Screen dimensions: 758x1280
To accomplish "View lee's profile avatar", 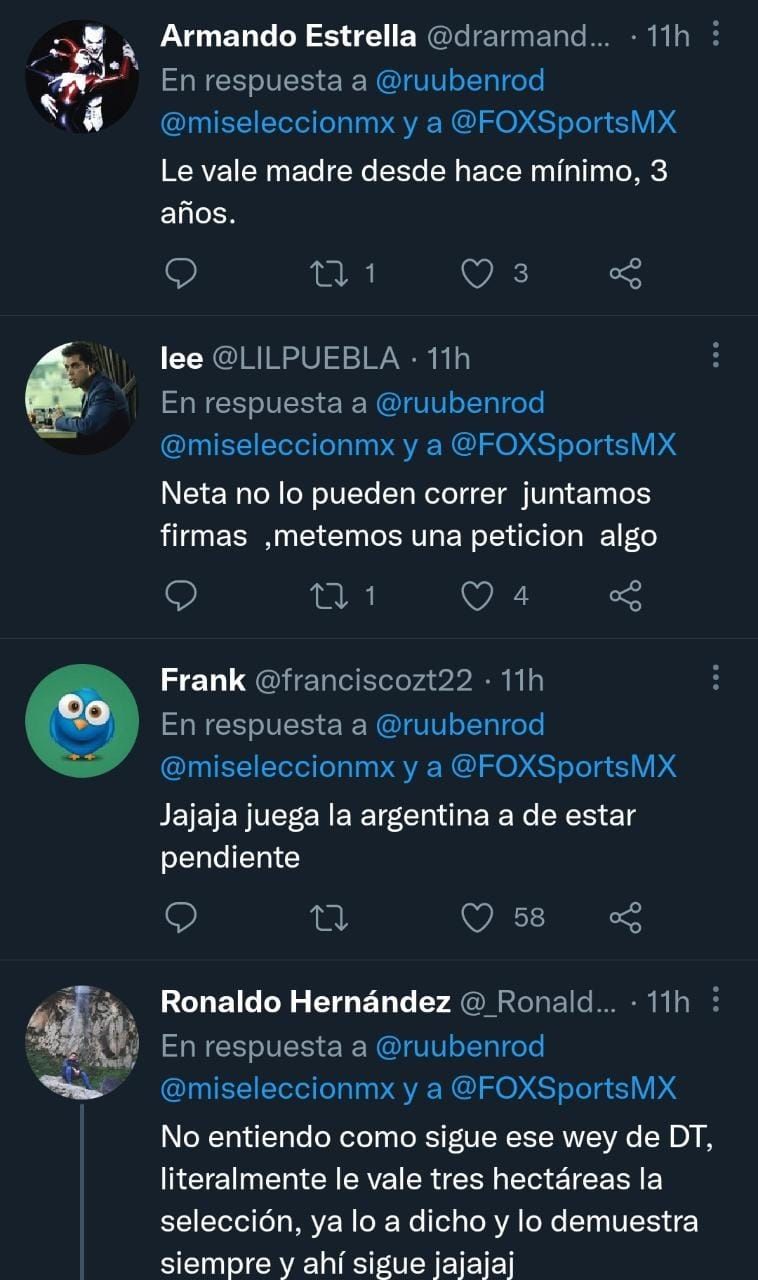I will tap(81, 398).
